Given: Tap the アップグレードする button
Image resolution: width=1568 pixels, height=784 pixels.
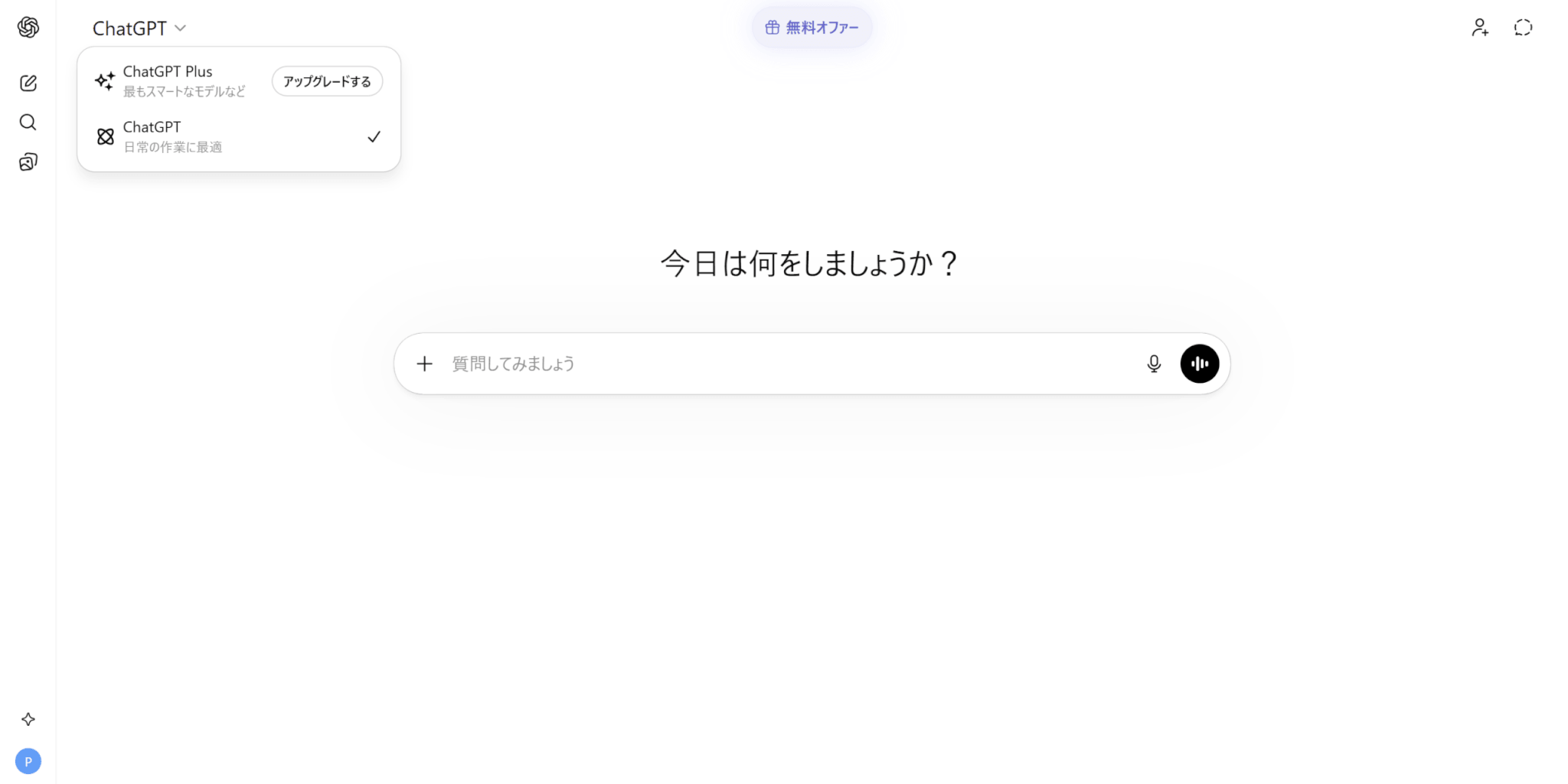Looking at the screenshot, I should pos(327,81).
